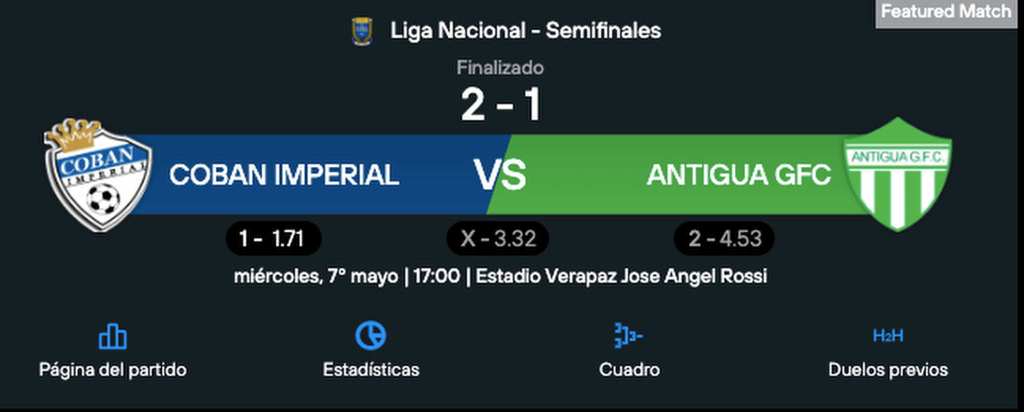
Task: Open Liga Nacional - Semifinales competition
Action: pyautogui.click(x=524, y=31)
